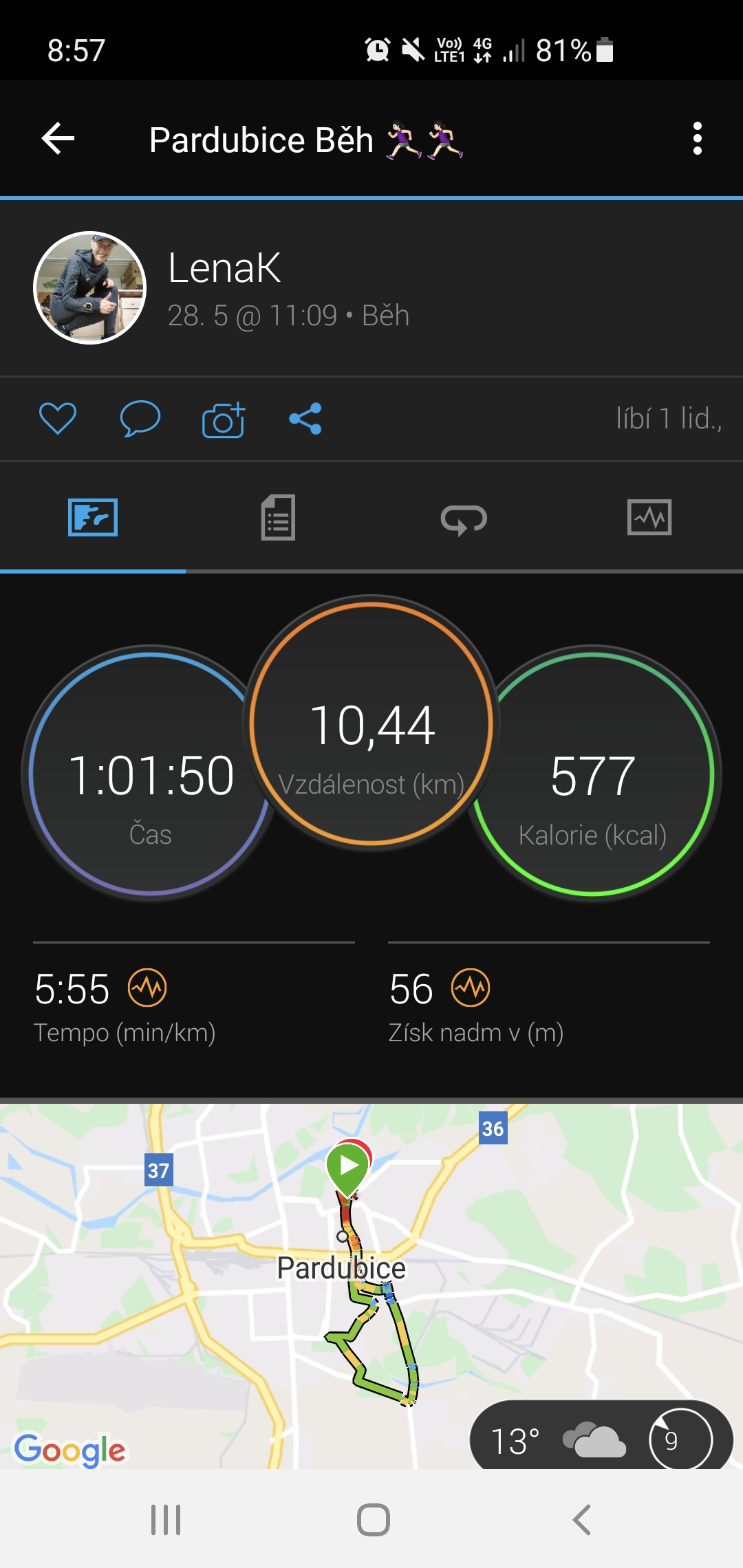Switch to the charts tab
Screen dimensions: 743x1568
649,517
